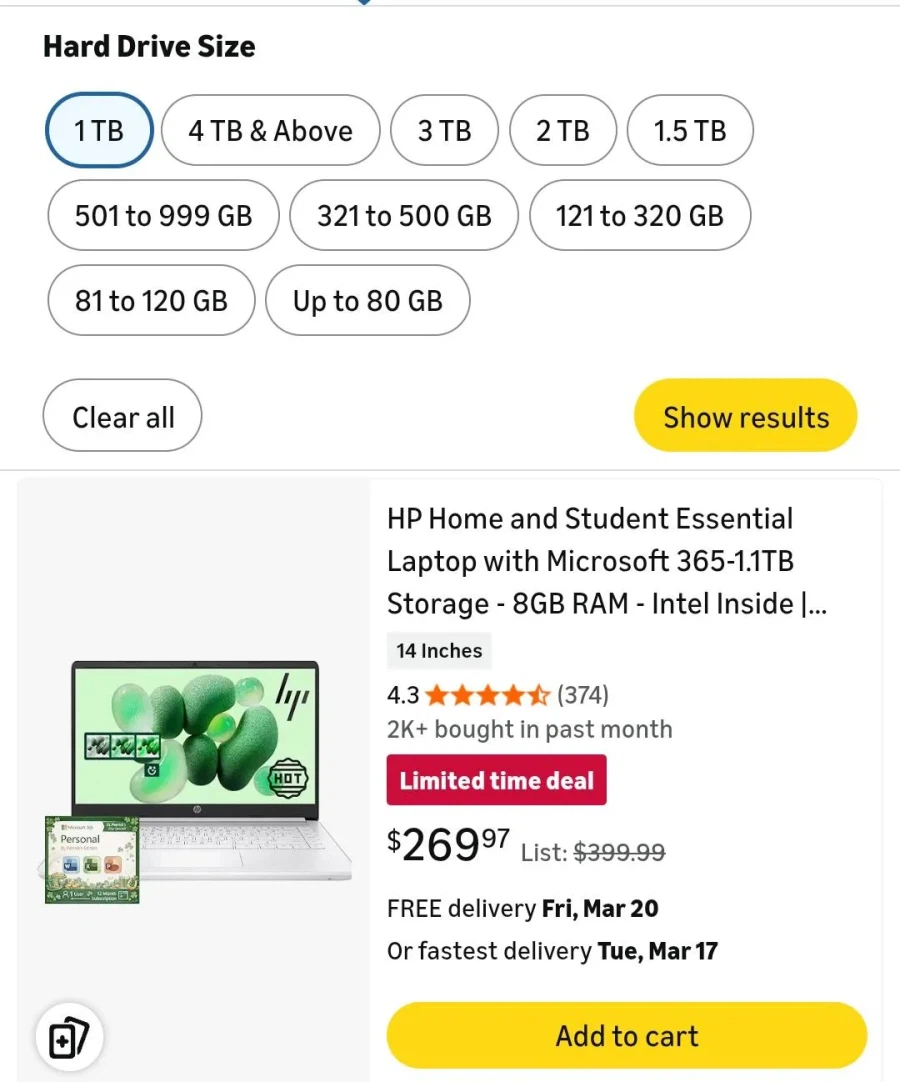The height and width of the screenshot is (1082, 900).
Task: Tap the image flip icon on product photo
Action: (69, 1036)
